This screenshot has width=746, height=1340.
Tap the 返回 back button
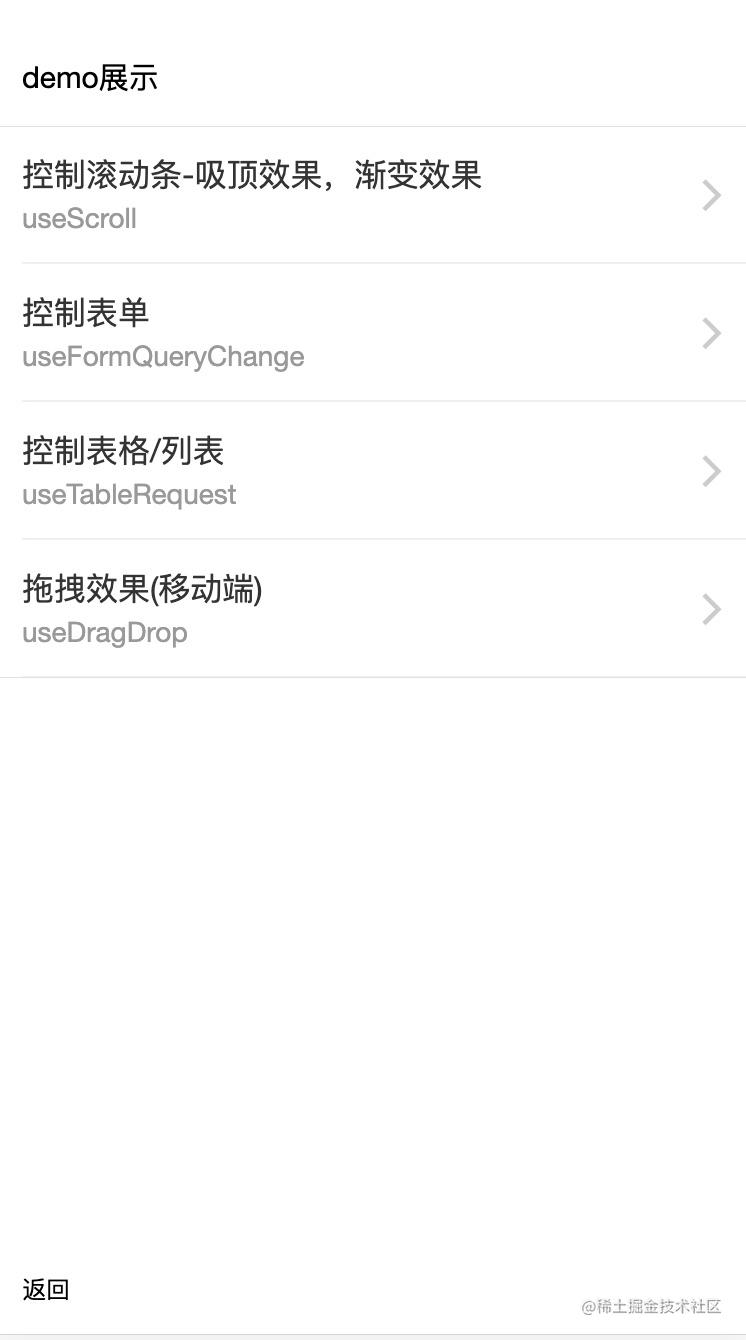coord(46,1290)
